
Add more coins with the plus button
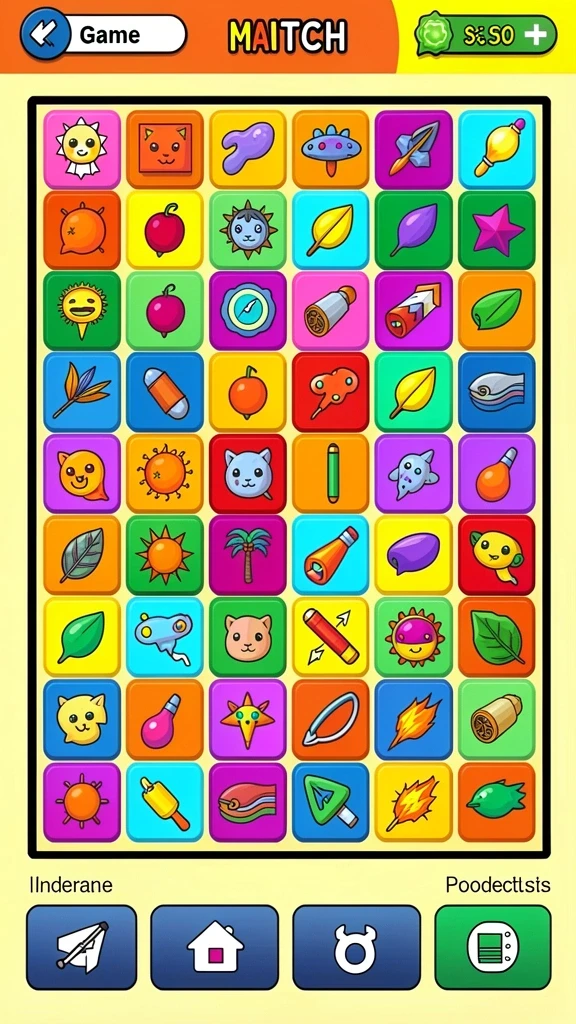(x=536, y=35)
